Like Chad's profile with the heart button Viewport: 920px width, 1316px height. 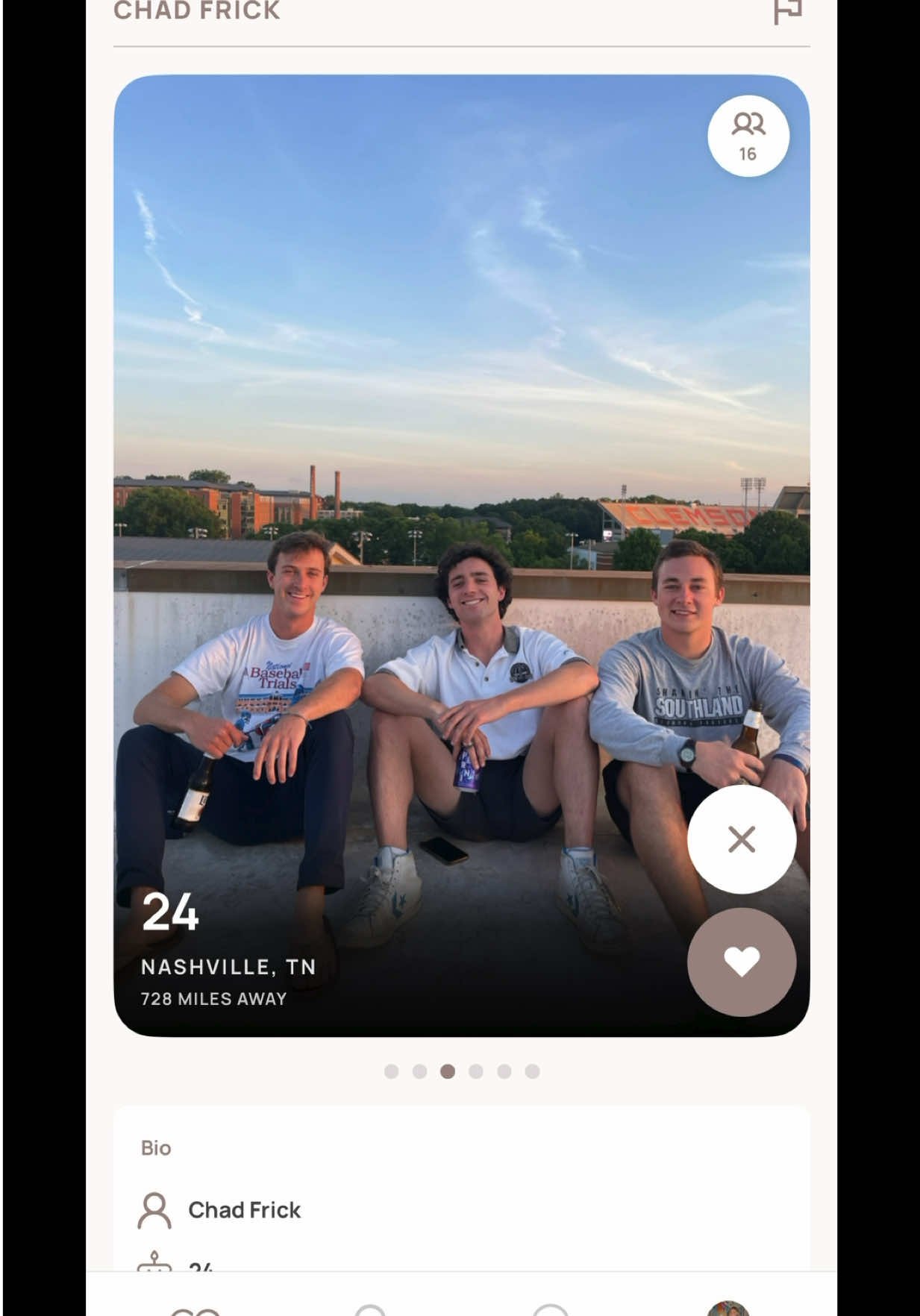coord(741,962)
